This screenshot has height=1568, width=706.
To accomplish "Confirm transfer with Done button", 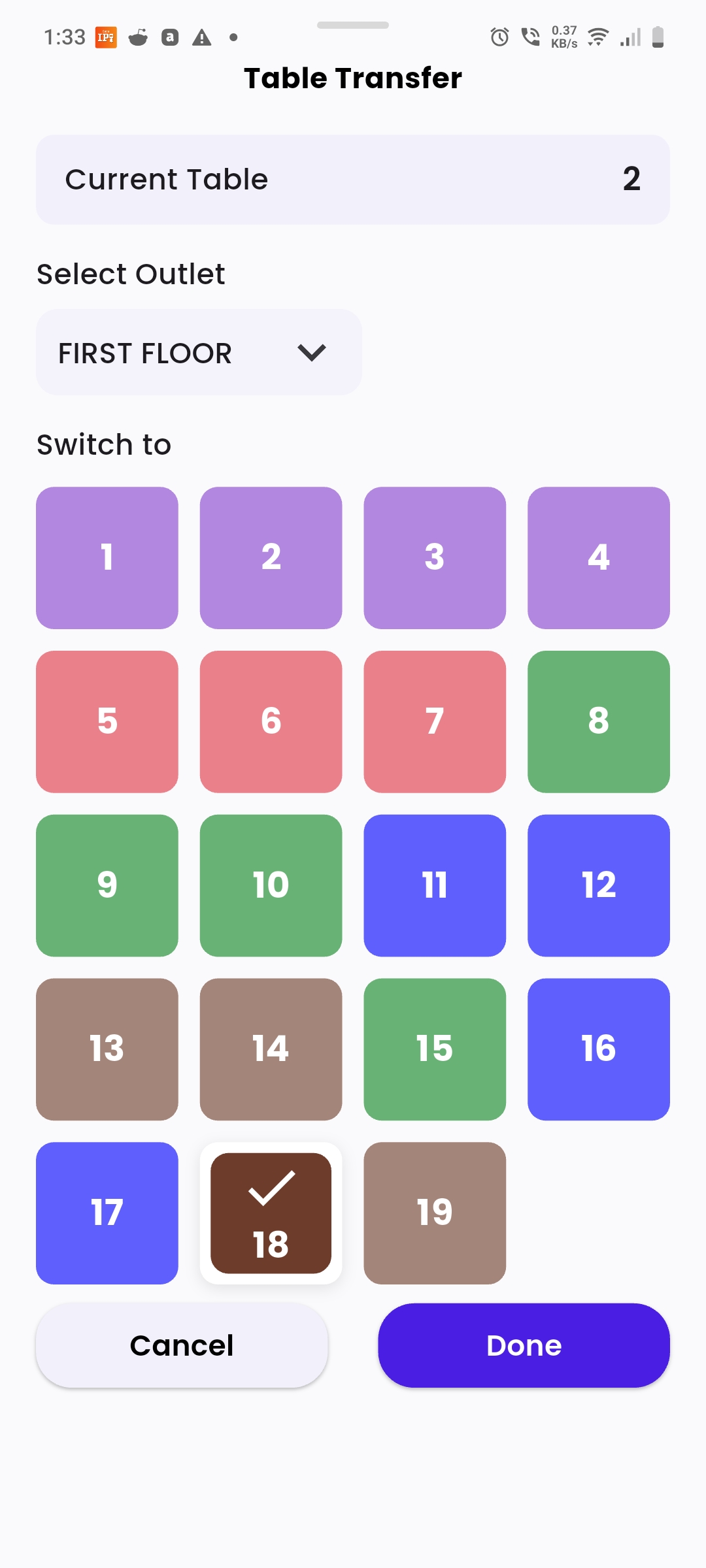I will pos(524,1346).
